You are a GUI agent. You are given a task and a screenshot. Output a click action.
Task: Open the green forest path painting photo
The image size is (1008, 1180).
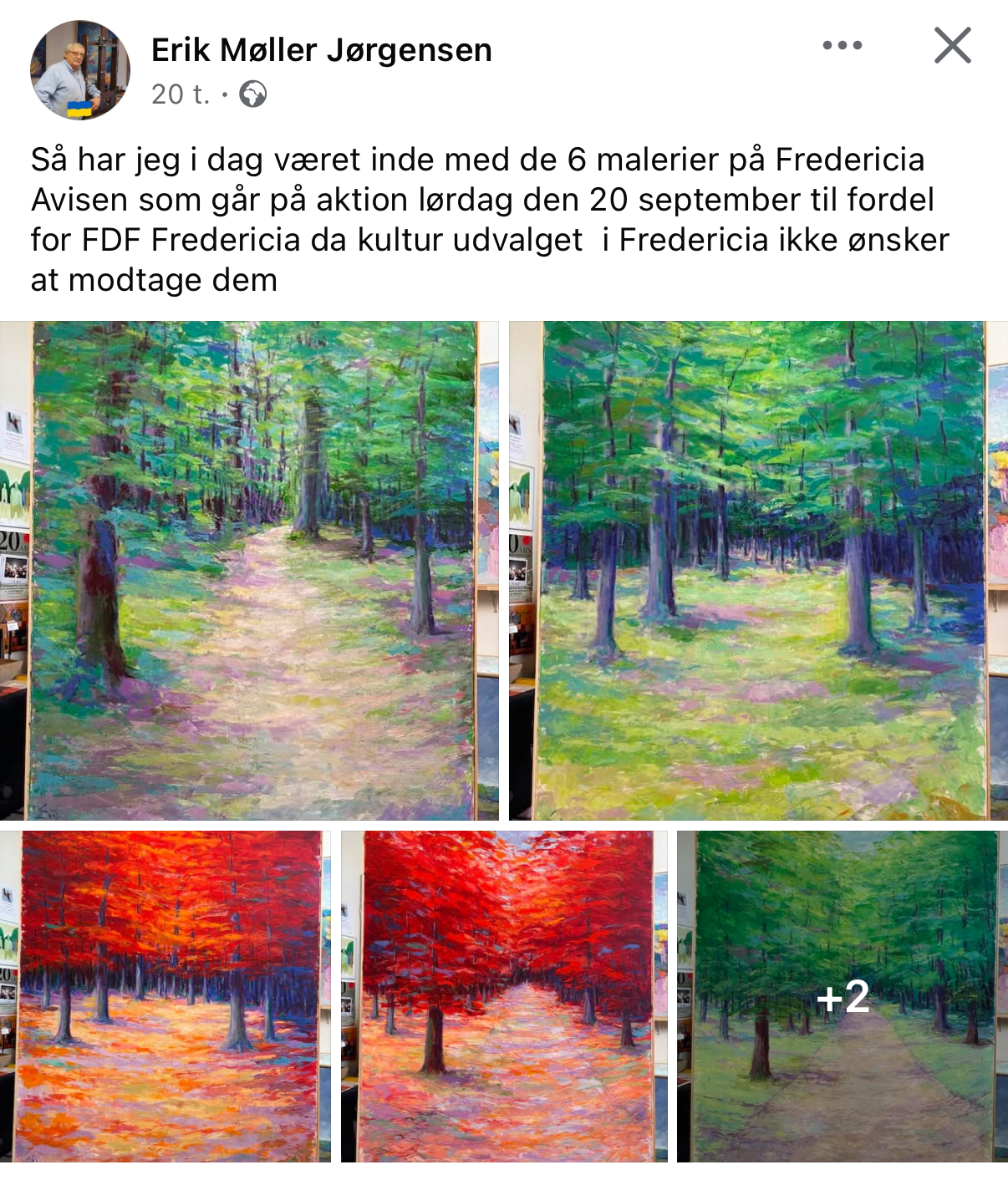(x=249, y=570)
